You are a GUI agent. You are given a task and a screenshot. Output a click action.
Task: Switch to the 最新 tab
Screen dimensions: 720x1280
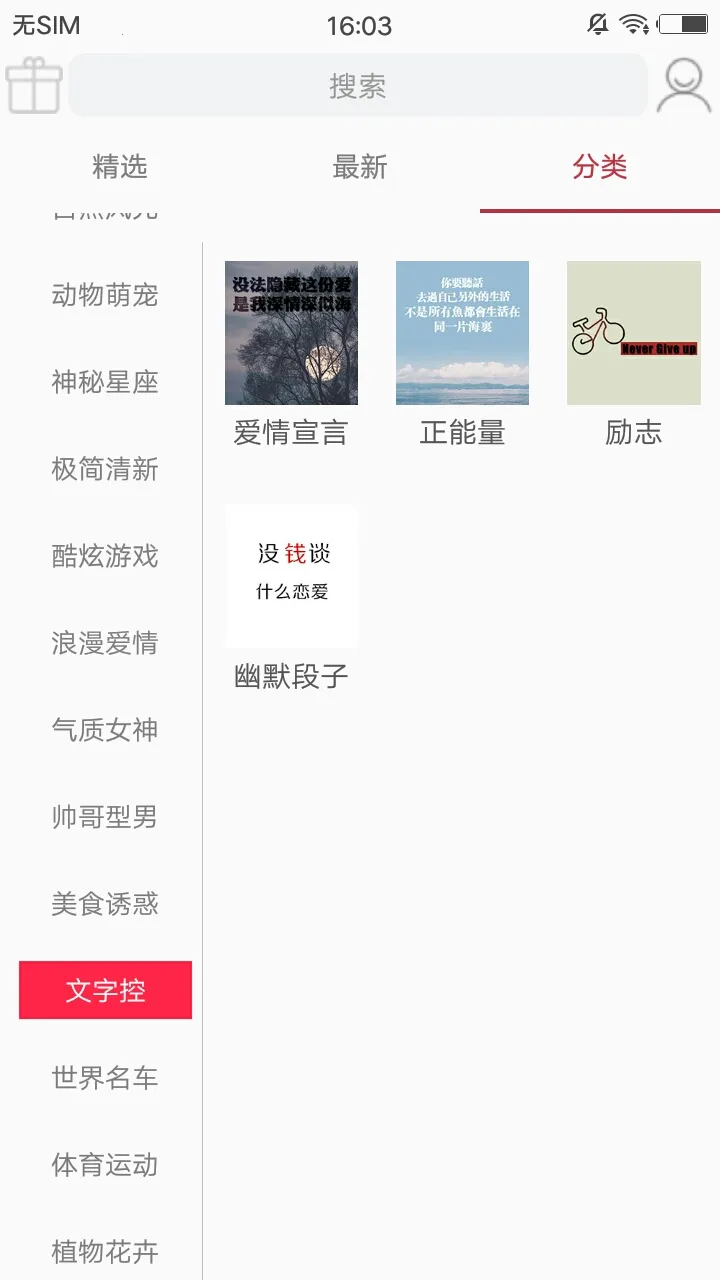point(359,168)
